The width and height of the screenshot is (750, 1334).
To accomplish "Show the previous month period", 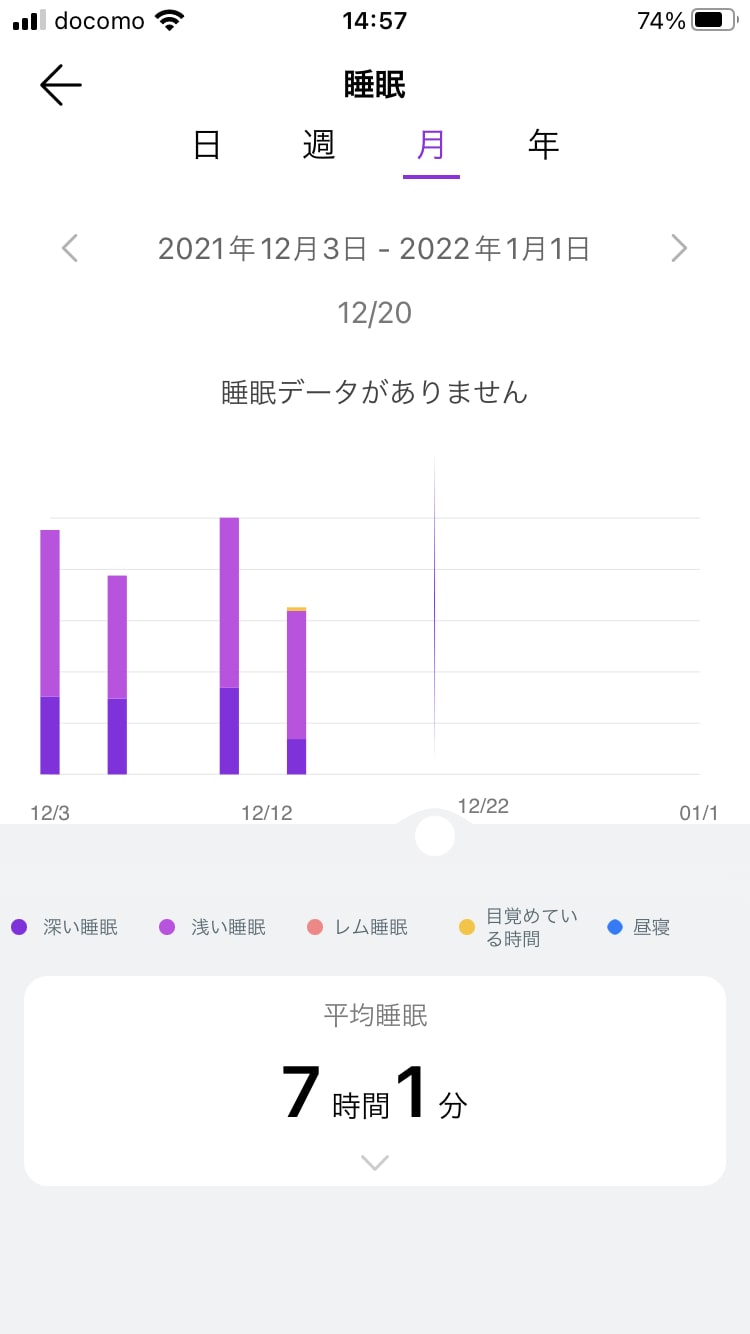I will [70, 248].
